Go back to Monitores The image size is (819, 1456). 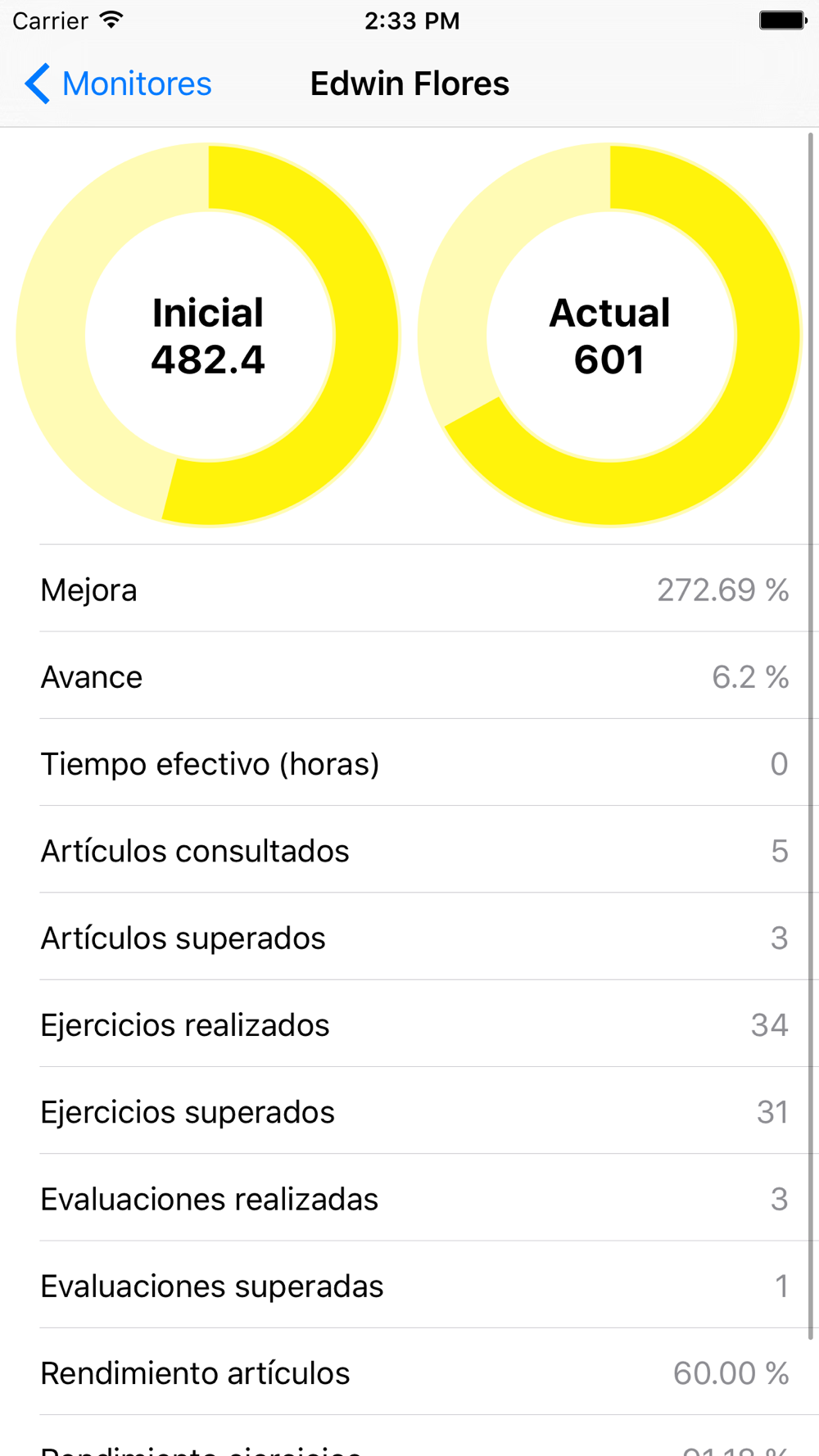(x=118, y=84)
